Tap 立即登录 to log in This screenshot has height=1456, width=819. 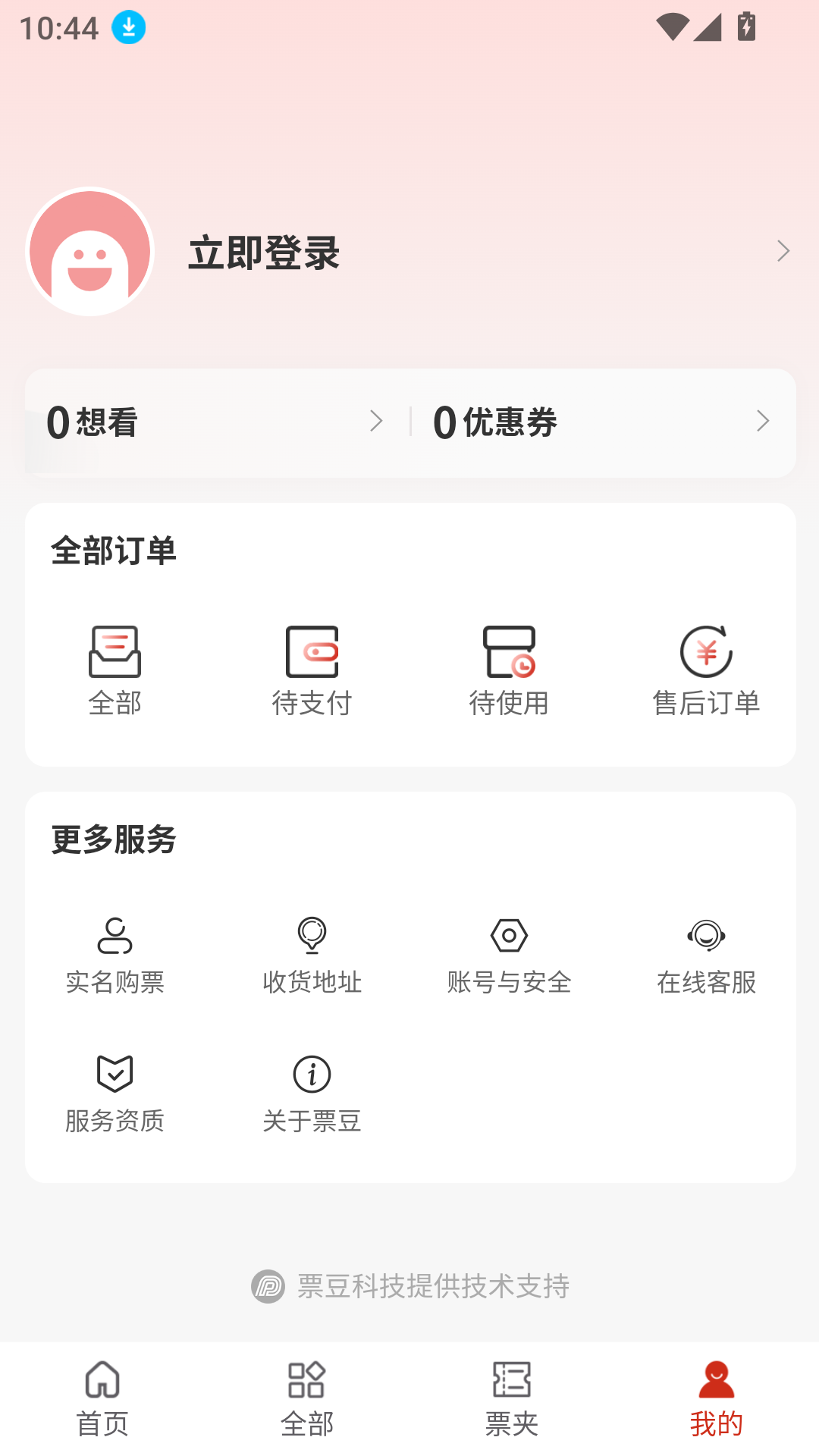point(264,253)
